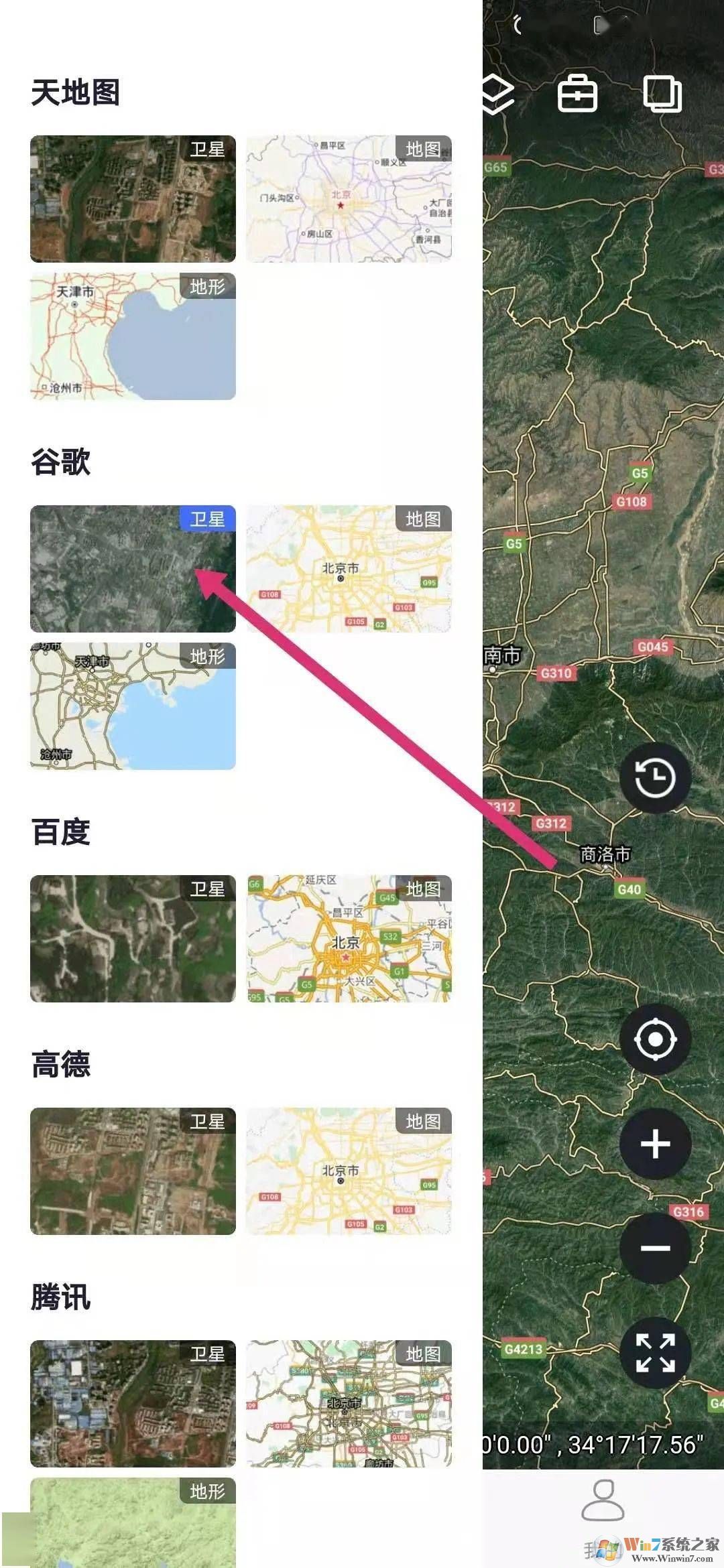Select the 天地图 卫星 layer
Image resolution: width=724 pixels, height=1568 pixels.
[x=133, y=198]
